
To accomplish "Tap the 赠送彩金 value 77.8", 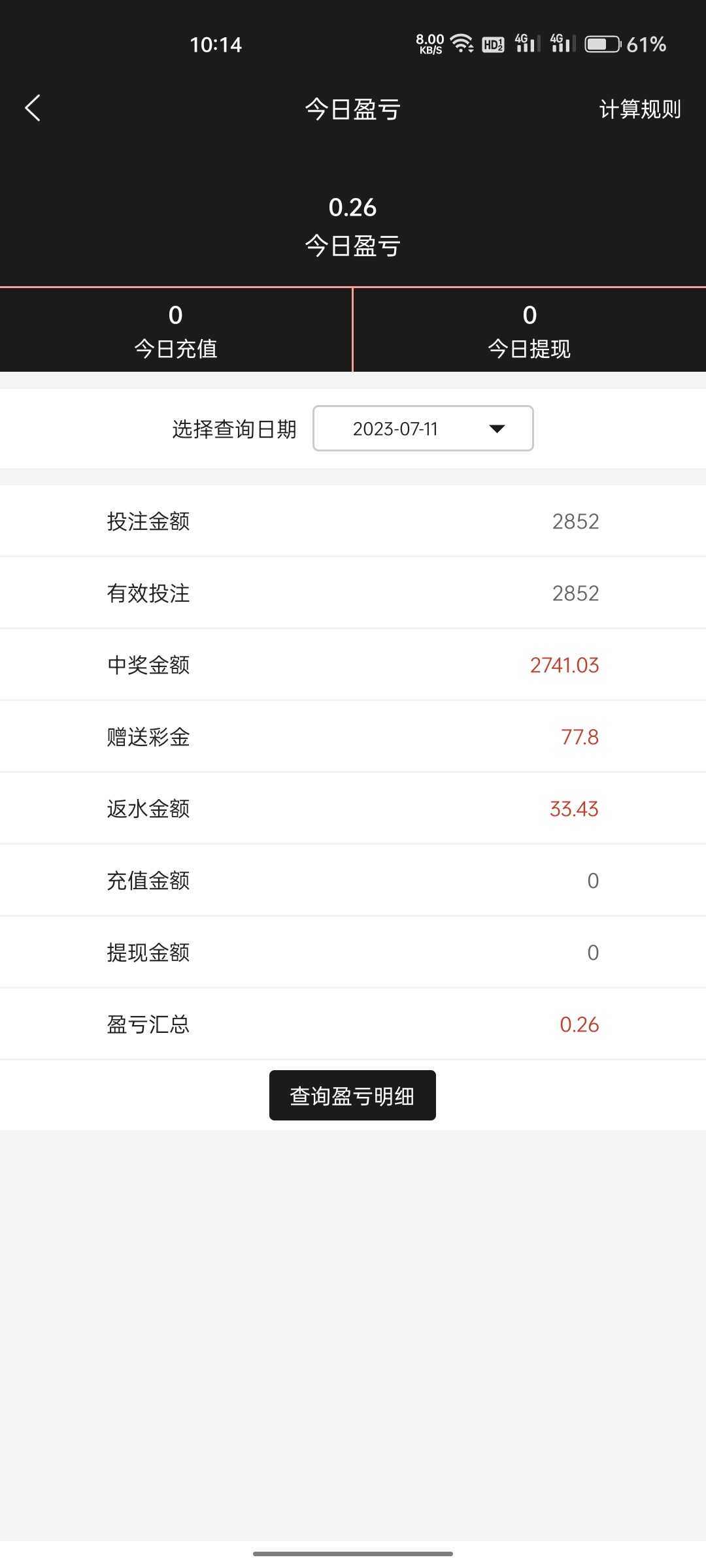I will click(578, 736).
